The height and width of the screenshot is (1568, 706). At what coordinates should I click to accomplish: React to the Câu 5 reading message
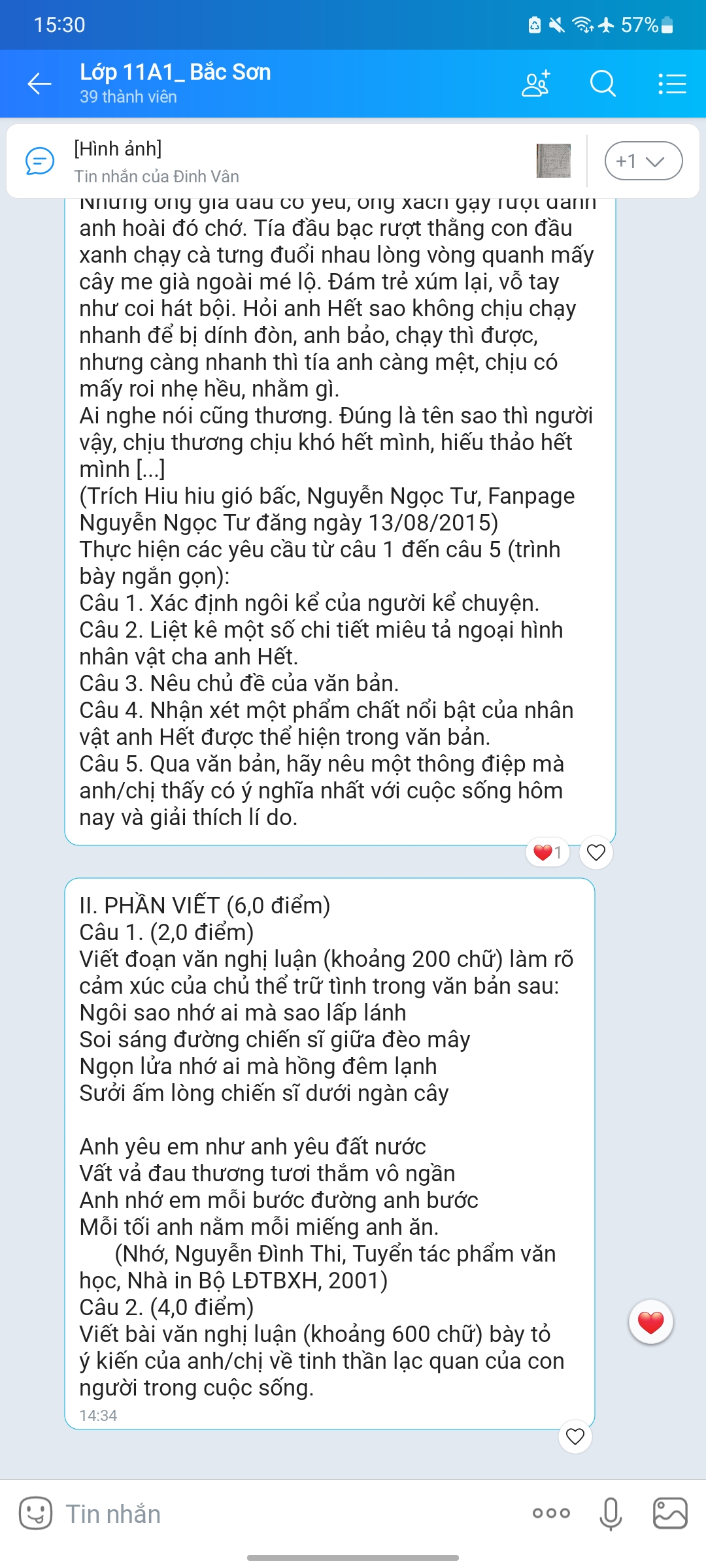pyautogui.click(x=596, y=852)
